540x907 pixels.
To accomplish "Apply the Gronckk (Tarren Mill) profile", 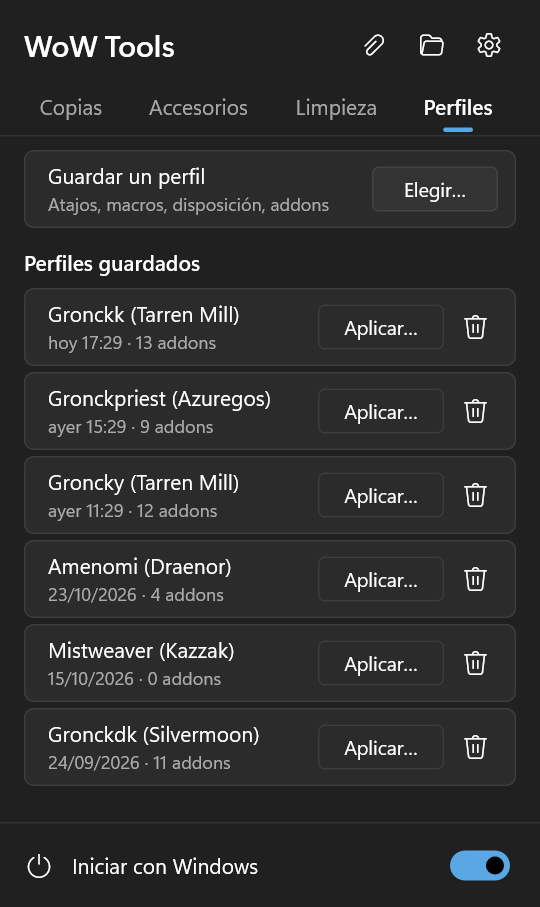I will pyautogui.click(x=381, y=327).
